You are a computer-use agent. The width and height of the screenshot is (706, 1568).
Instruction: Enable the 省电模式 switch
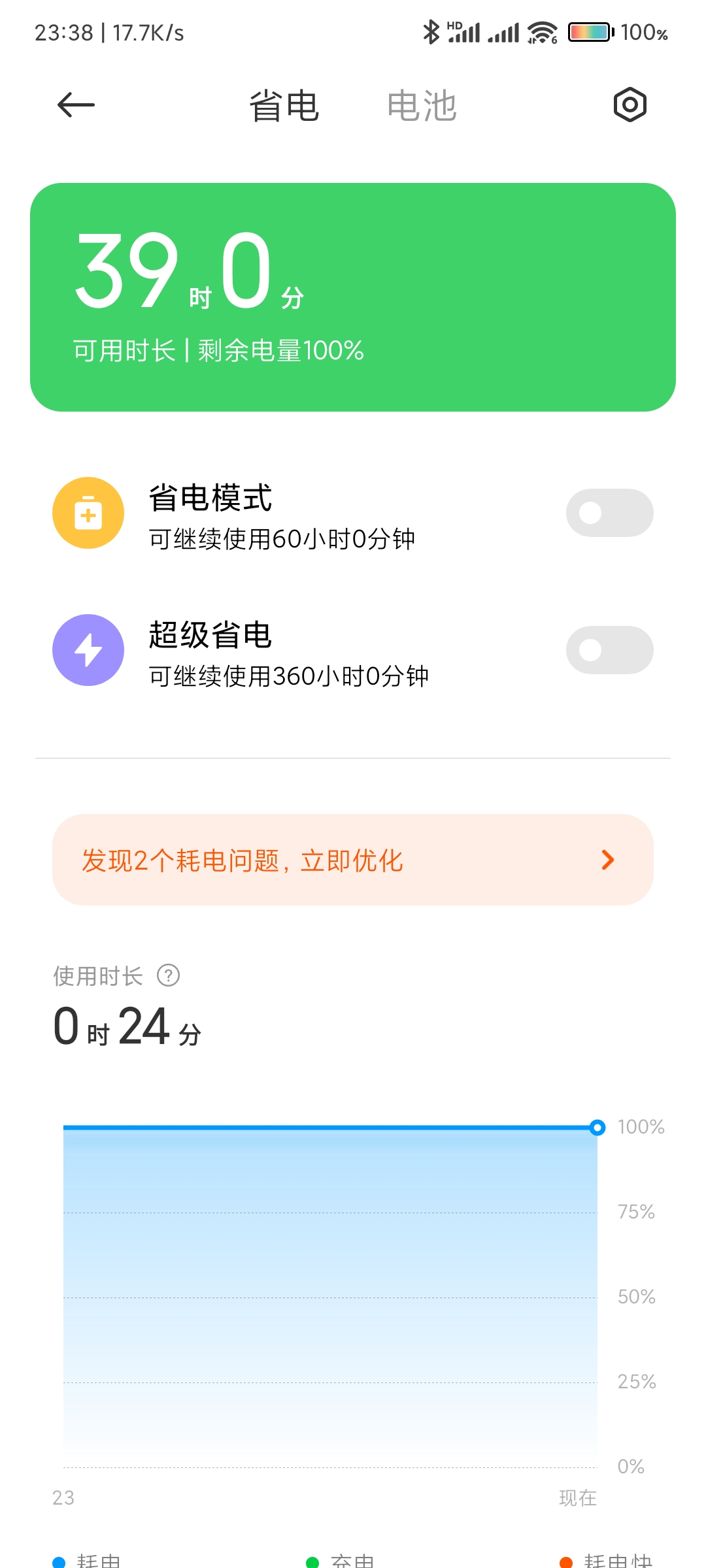(609, 513)
